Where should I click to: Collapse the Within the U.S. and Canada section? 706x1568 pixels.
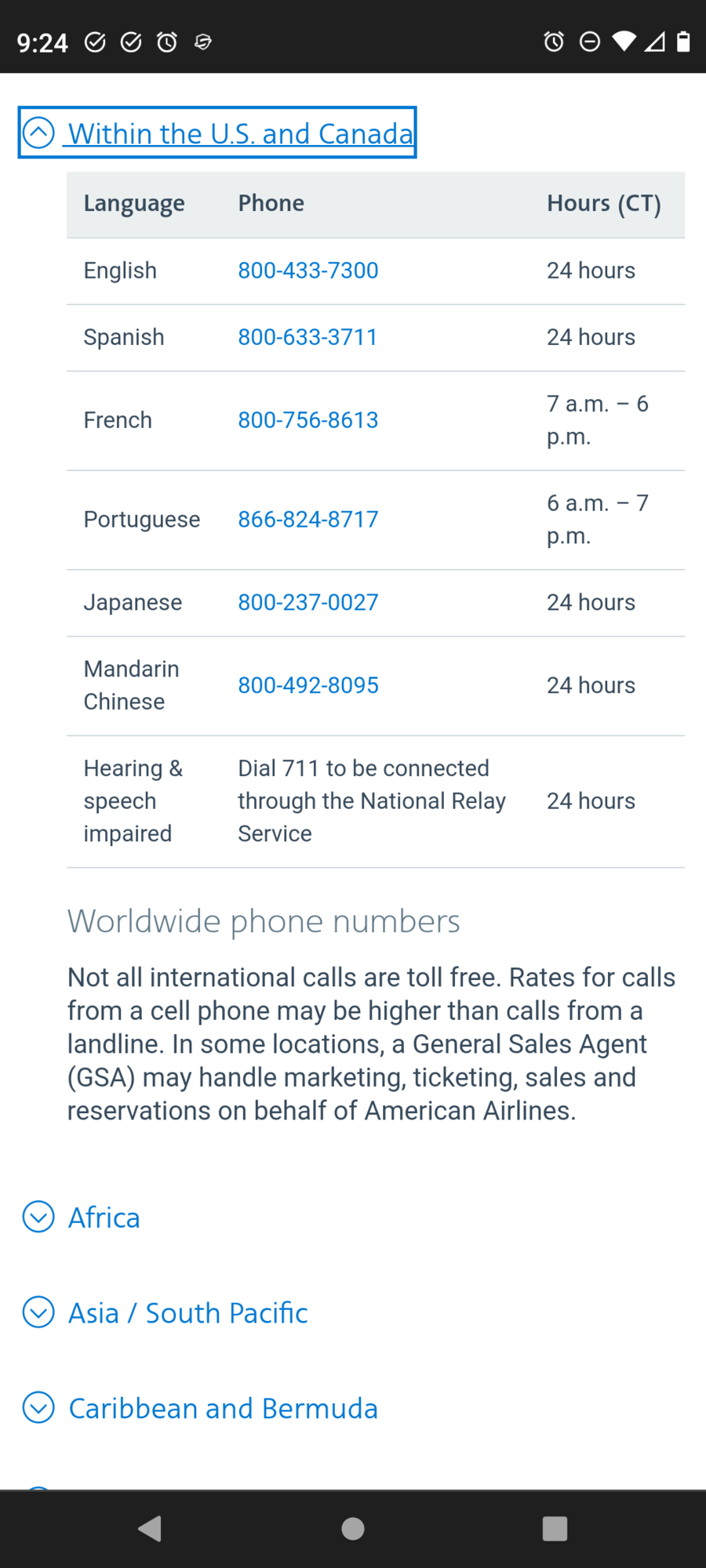point(217,133)
